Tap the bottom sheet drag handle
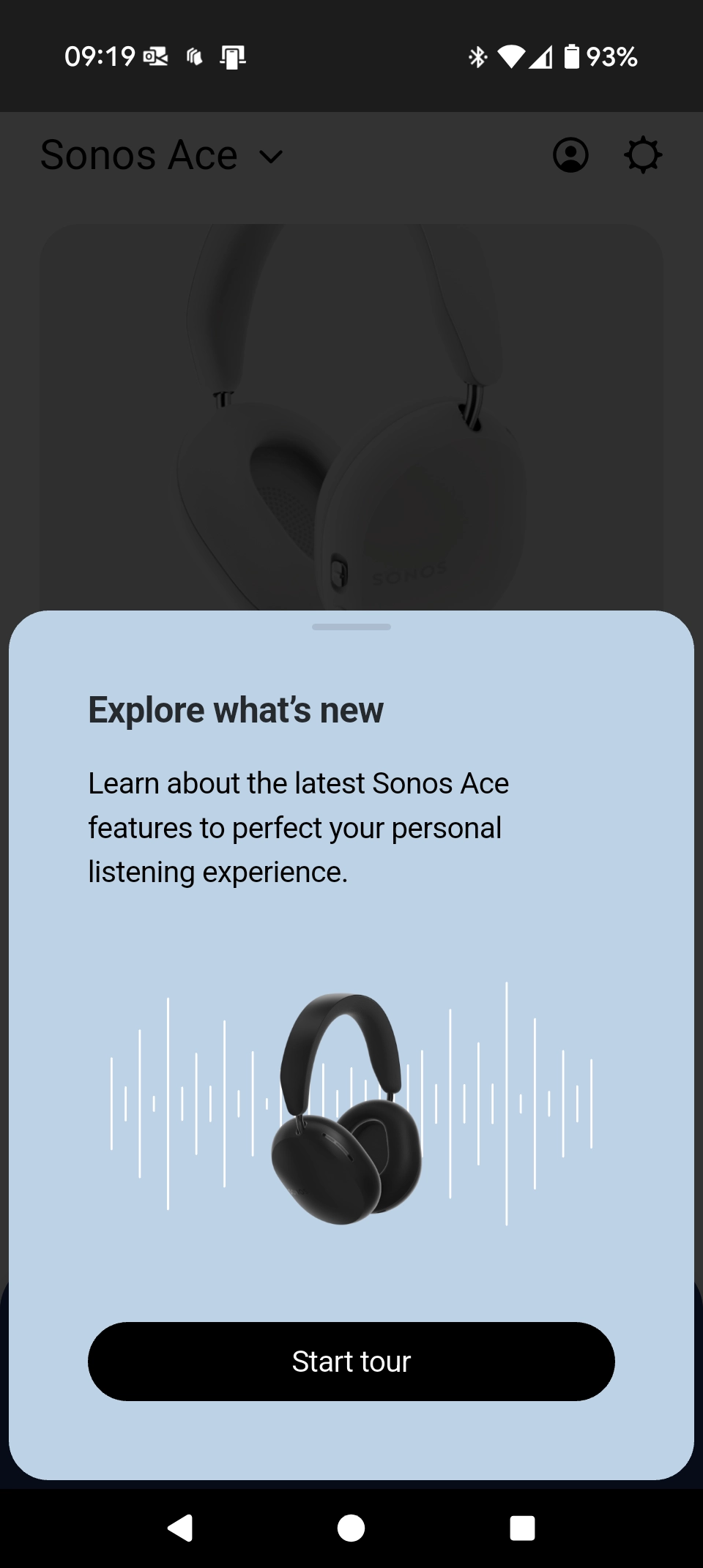This screenshot has height=1568, width=703. (x=351, y=627)
